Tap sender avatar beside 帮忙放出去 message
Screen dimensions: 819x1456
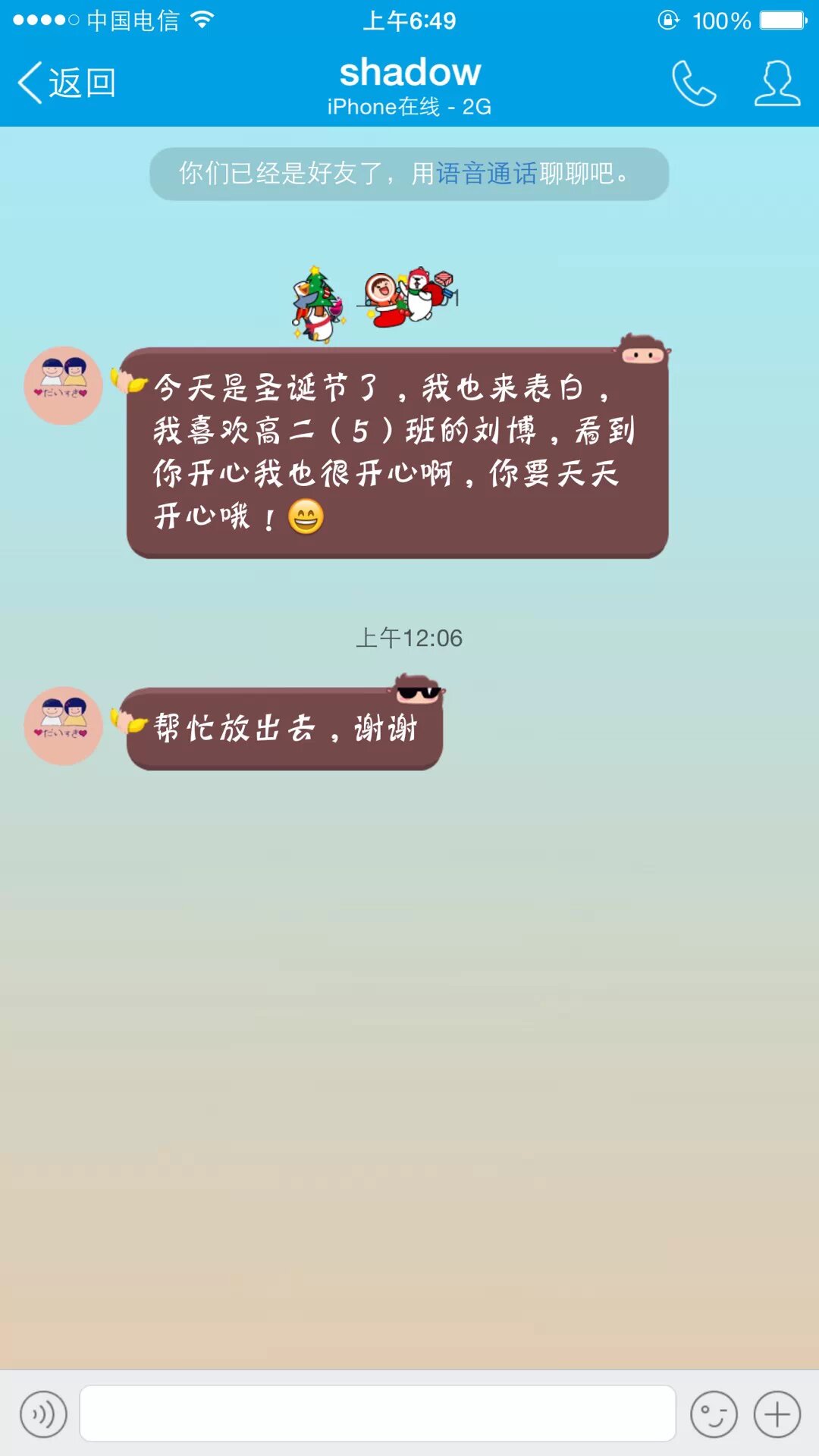[x=63, y=726]
